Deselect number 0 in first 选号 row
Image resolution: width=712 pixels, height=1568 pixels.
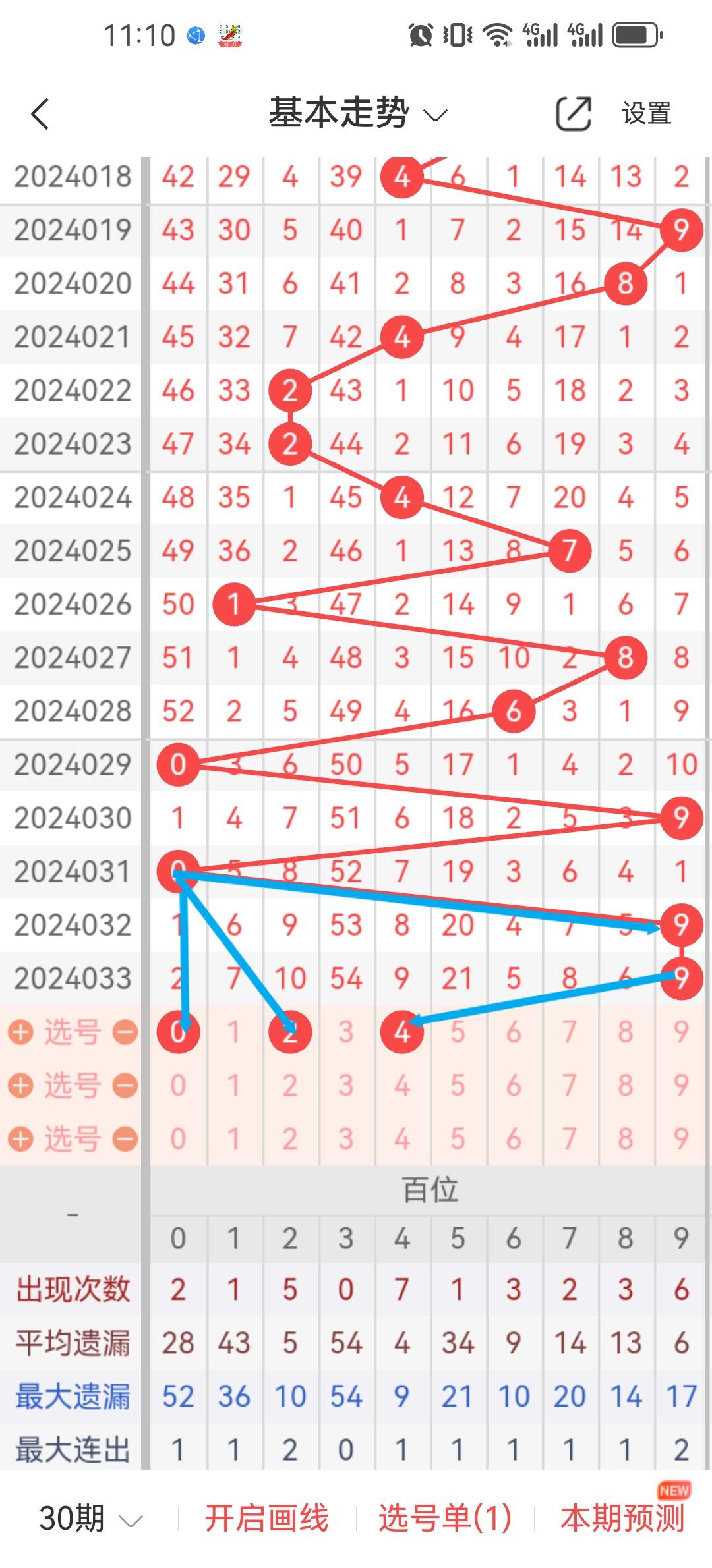coord(178,1032)
